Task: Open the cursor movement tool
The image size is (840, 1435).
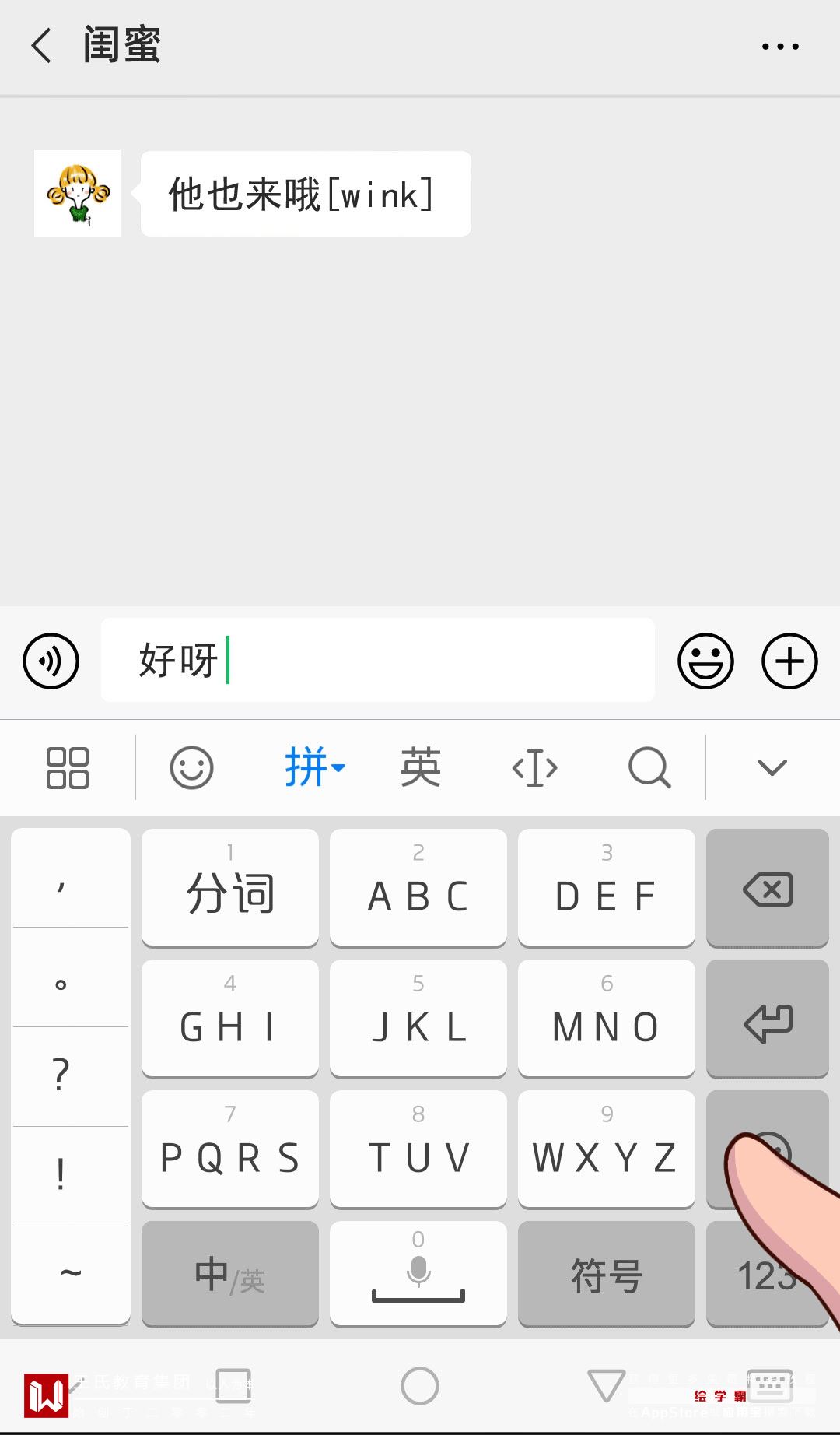Action: 535,768
